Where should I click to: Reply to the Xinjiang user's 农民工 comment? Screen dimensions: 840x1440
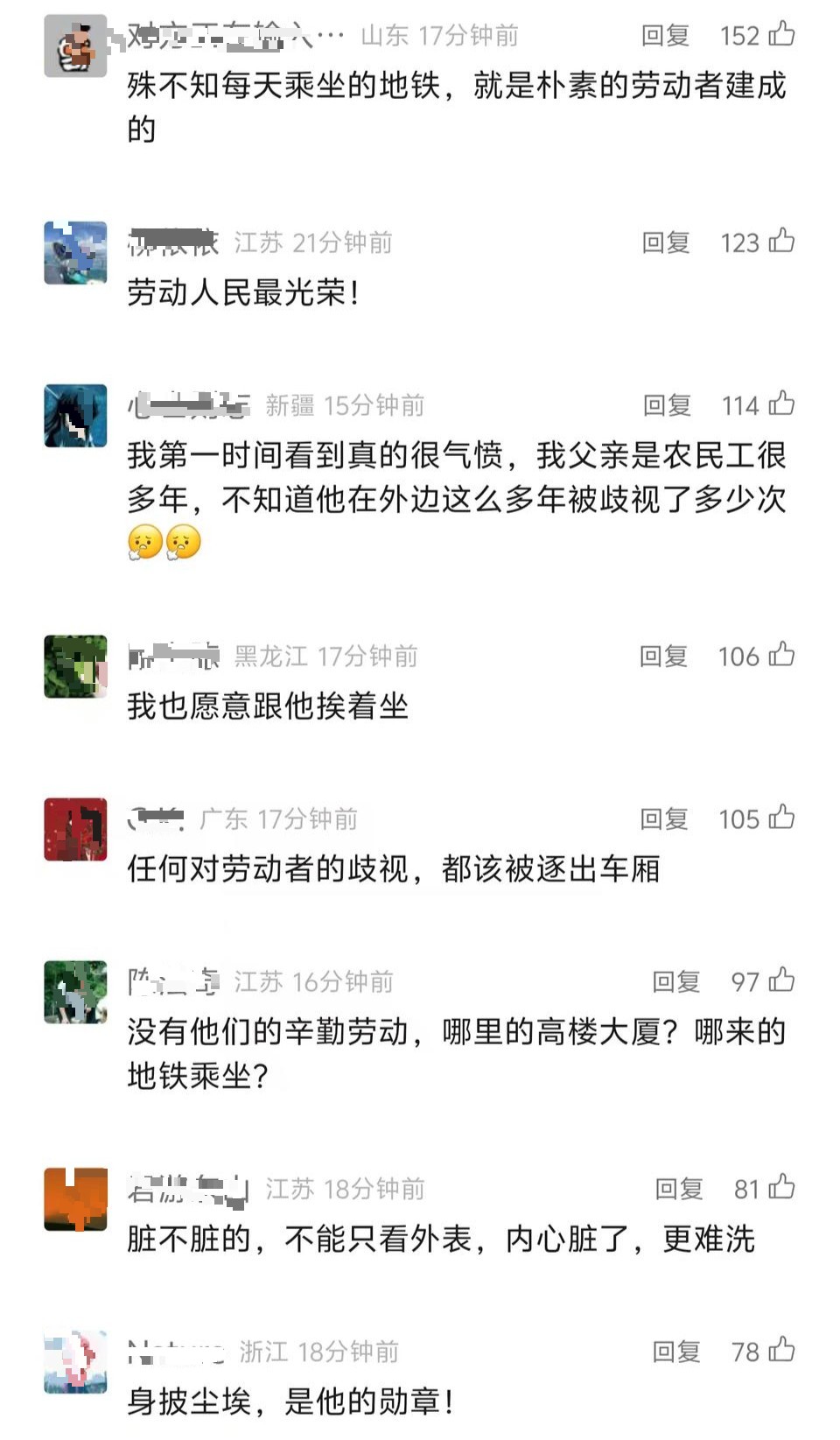pos(667,405)
